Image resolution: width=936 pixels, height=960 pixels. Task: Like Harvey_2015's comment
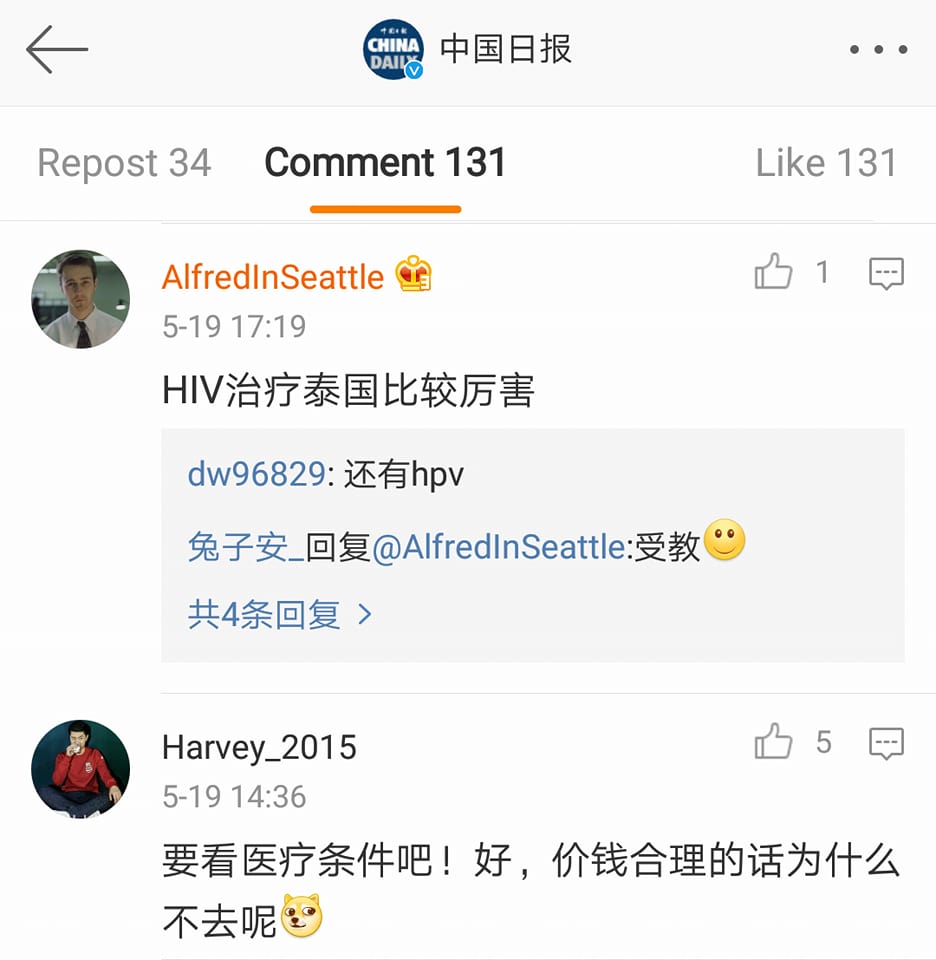pyautogui.click(x=774, y=743)
